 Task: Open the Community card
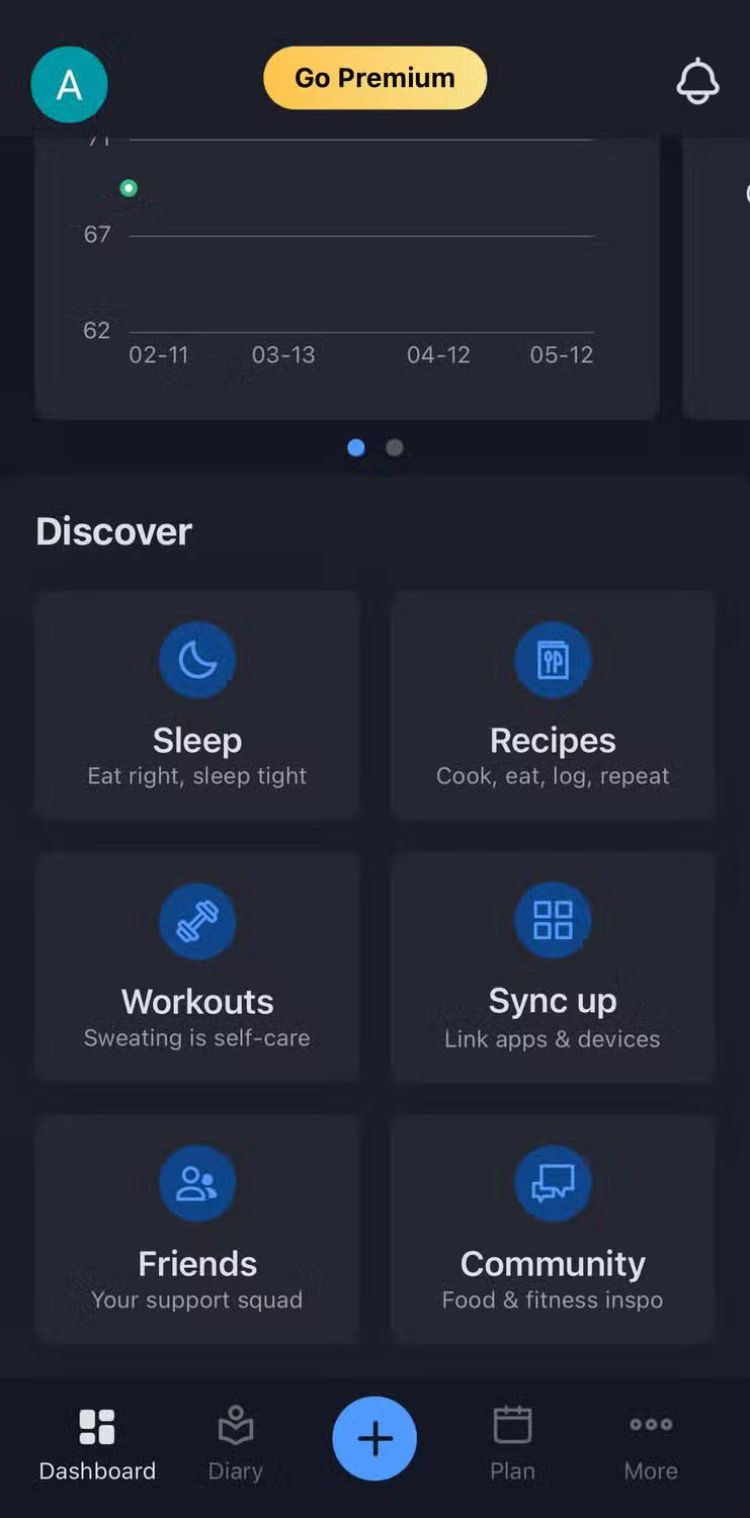pyautogui.click(x=552, y=1228)
